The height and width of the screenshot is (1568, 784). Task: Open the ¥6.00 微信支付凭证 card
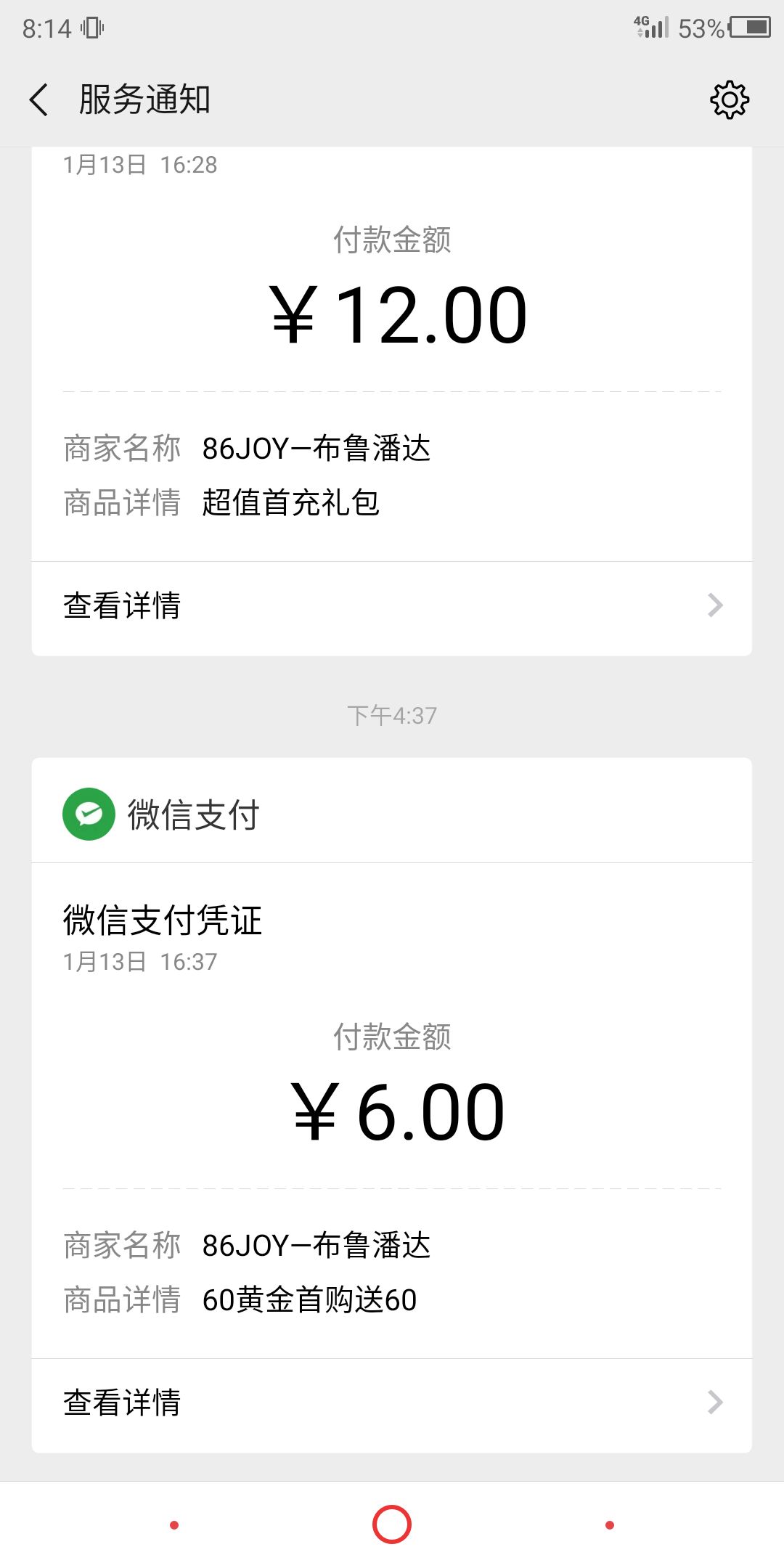coord(392,1110)
